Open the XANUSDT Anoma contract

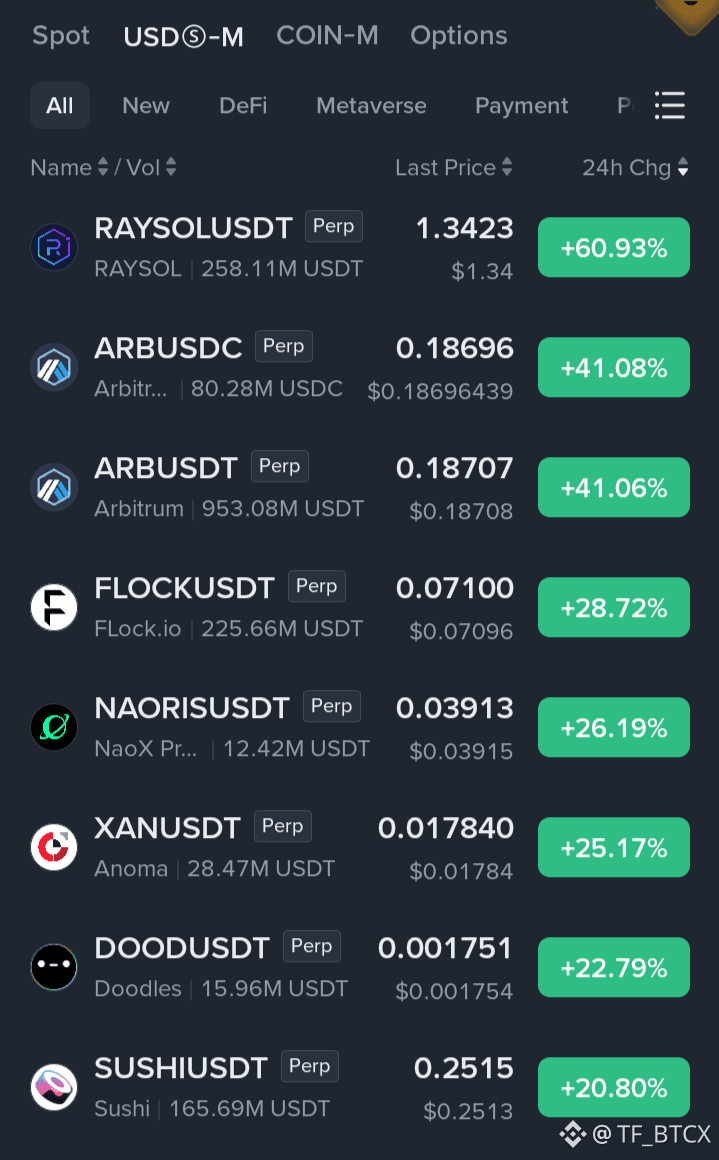(360, 847)
